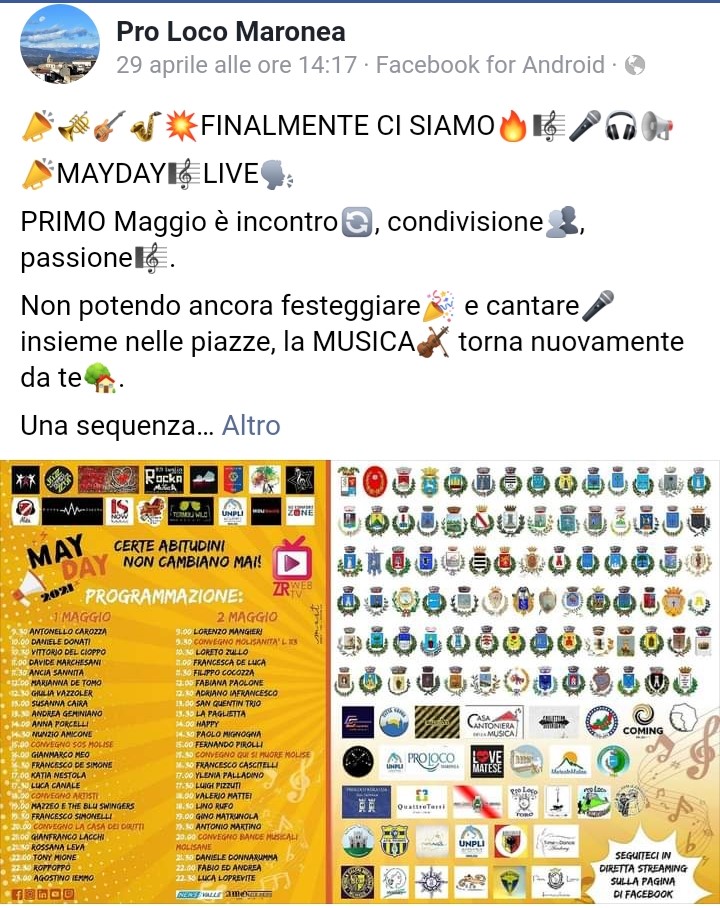The image size is (720, 908).
Task: Expand the post with Altro
Action: click(x=251, y=425)
